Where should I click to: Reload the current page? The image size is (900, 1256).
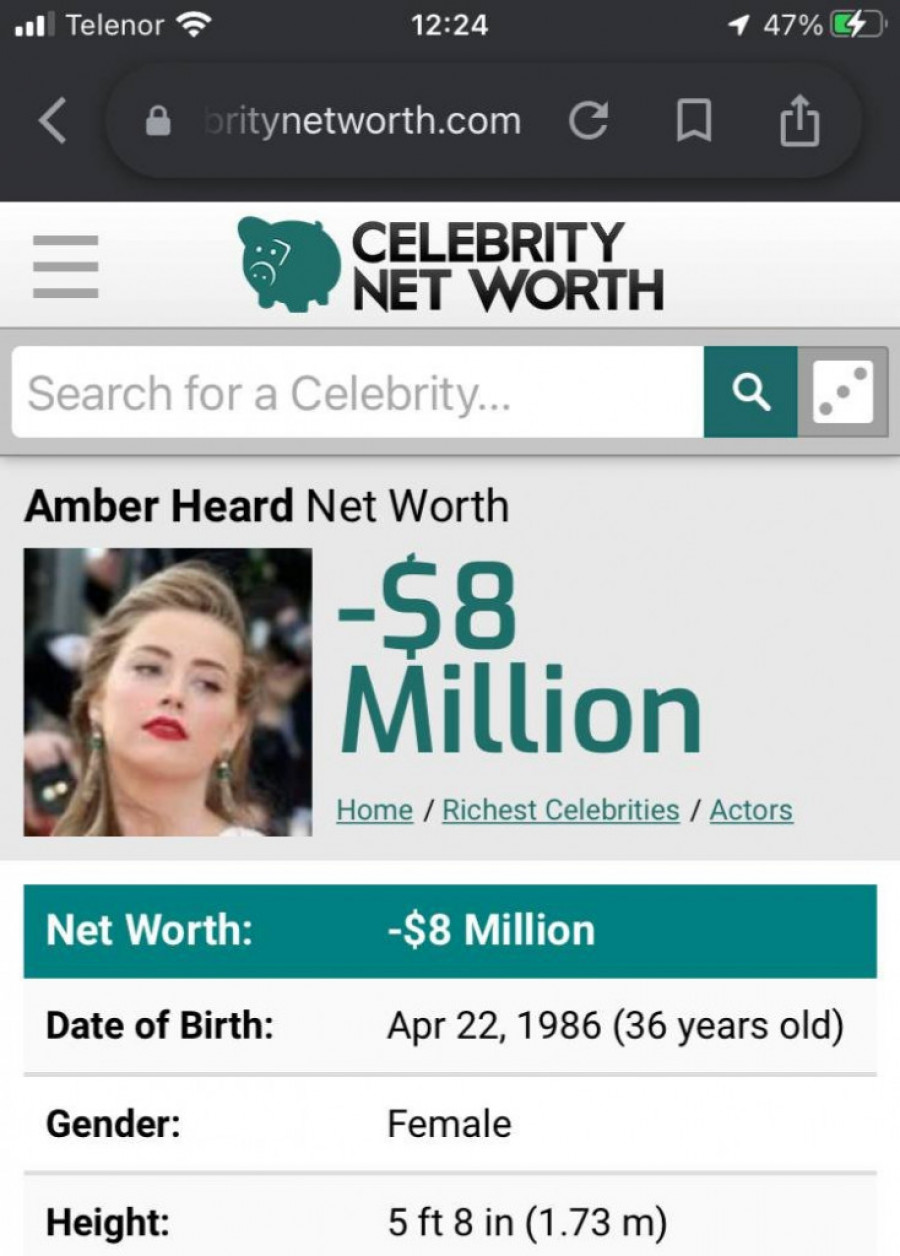588,122
